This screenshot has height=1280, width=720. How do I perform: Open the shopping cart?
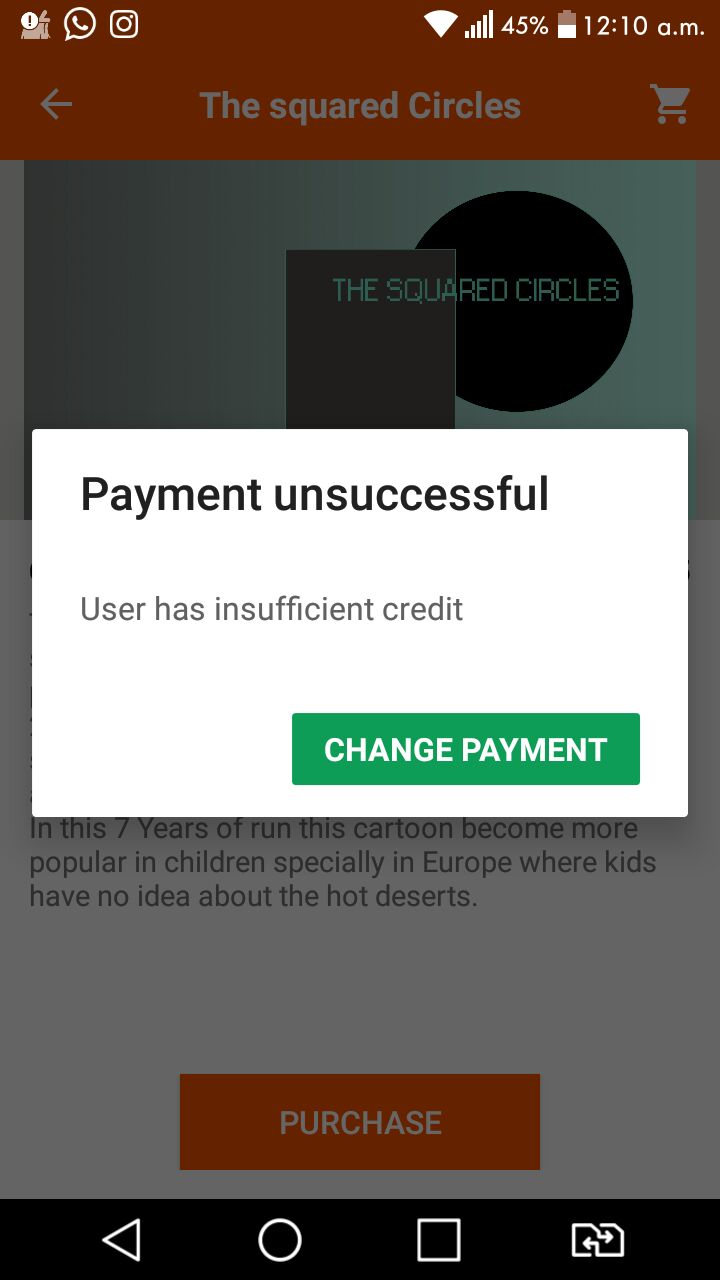671,104
